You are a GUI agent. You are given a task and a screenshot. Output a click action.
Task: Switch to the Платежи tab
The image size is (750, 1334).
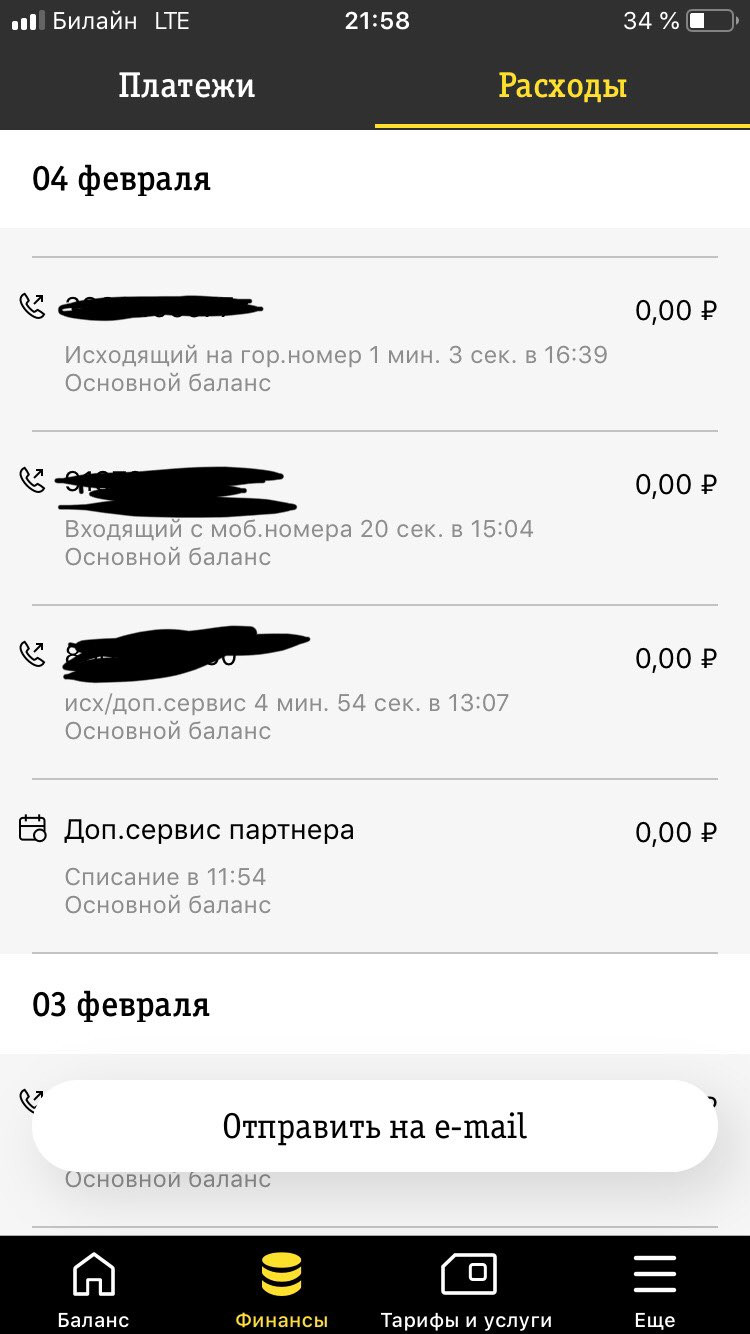[187, 86]
